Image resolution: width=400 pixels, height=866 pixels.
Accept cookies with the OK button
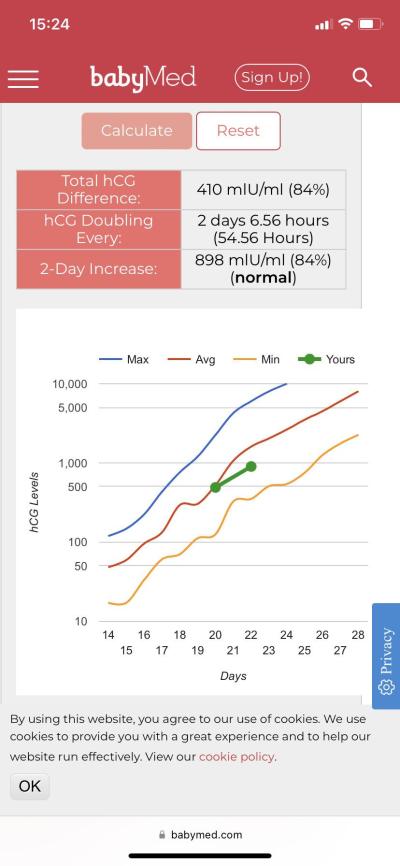30,786
